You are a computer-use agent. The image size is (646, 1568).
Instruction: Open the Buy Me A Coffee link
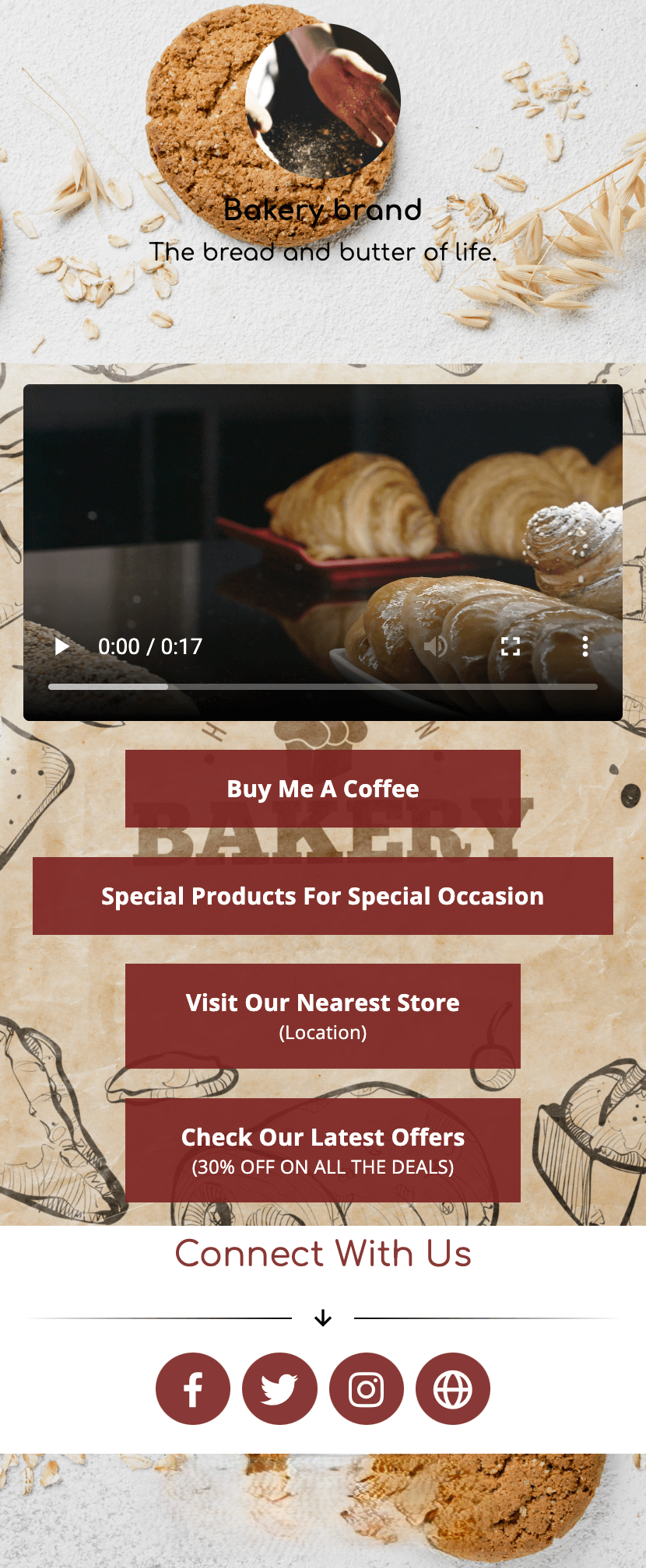pos(322,789)
